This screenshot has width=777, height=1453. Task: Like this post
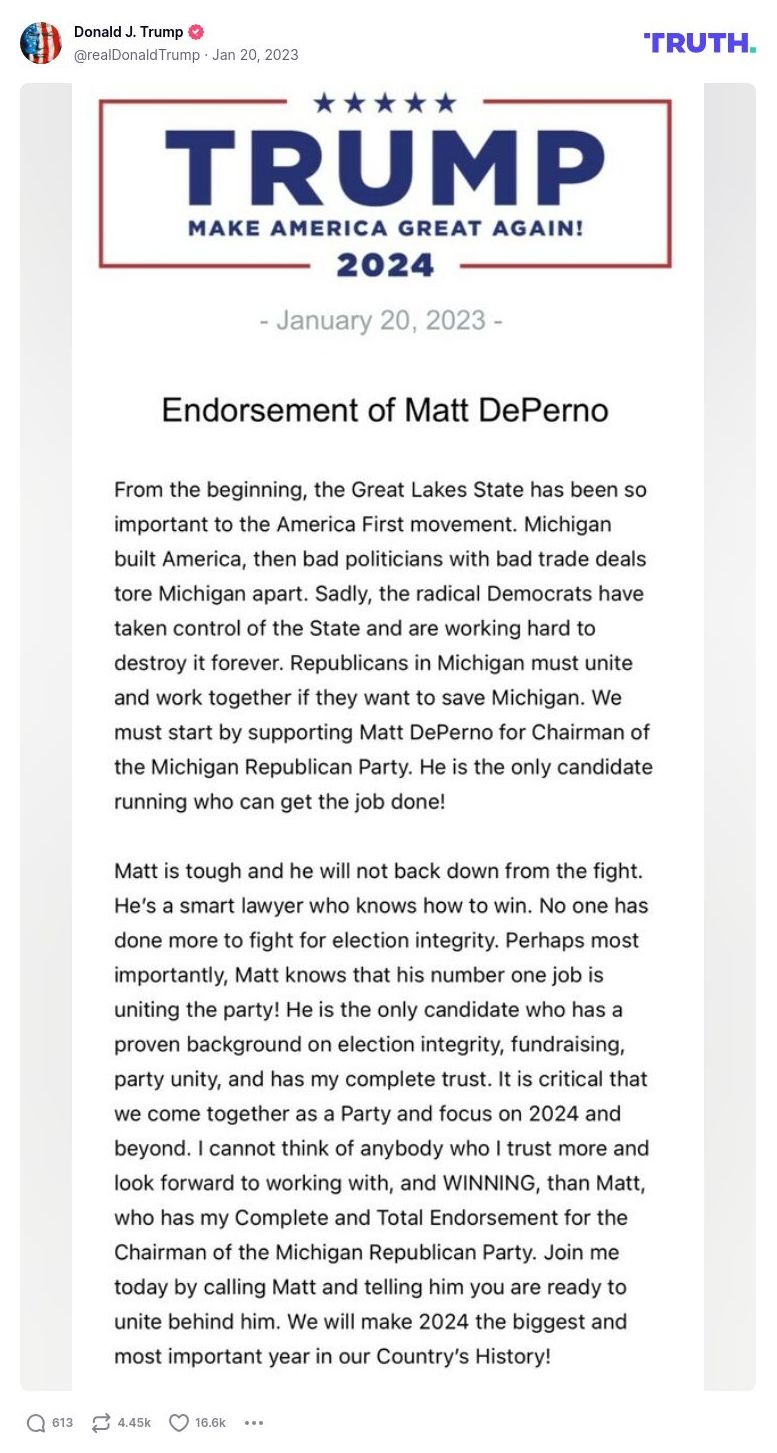click(179, 1423)
